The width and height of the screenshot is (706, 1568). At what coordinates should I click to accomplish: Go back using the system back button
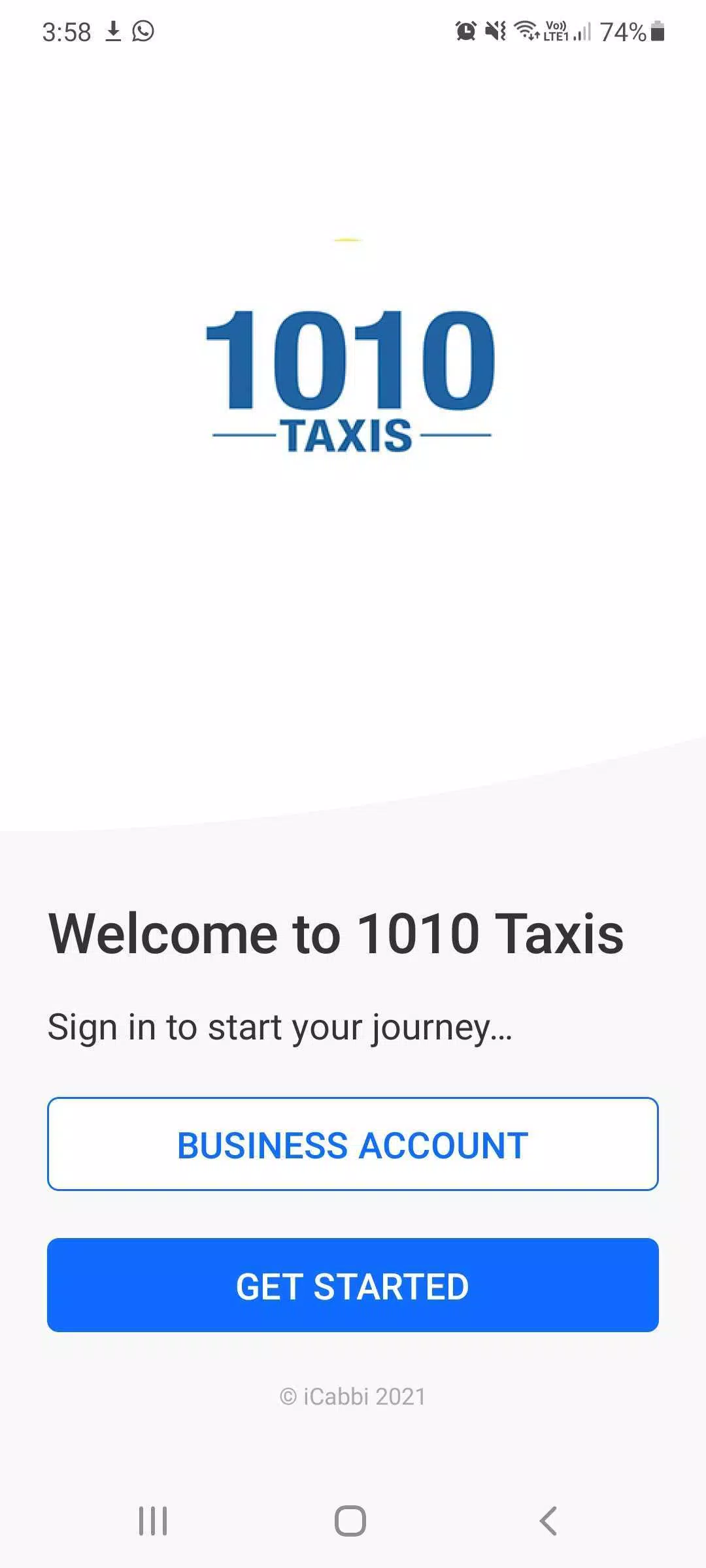[x=548, y=1521]
